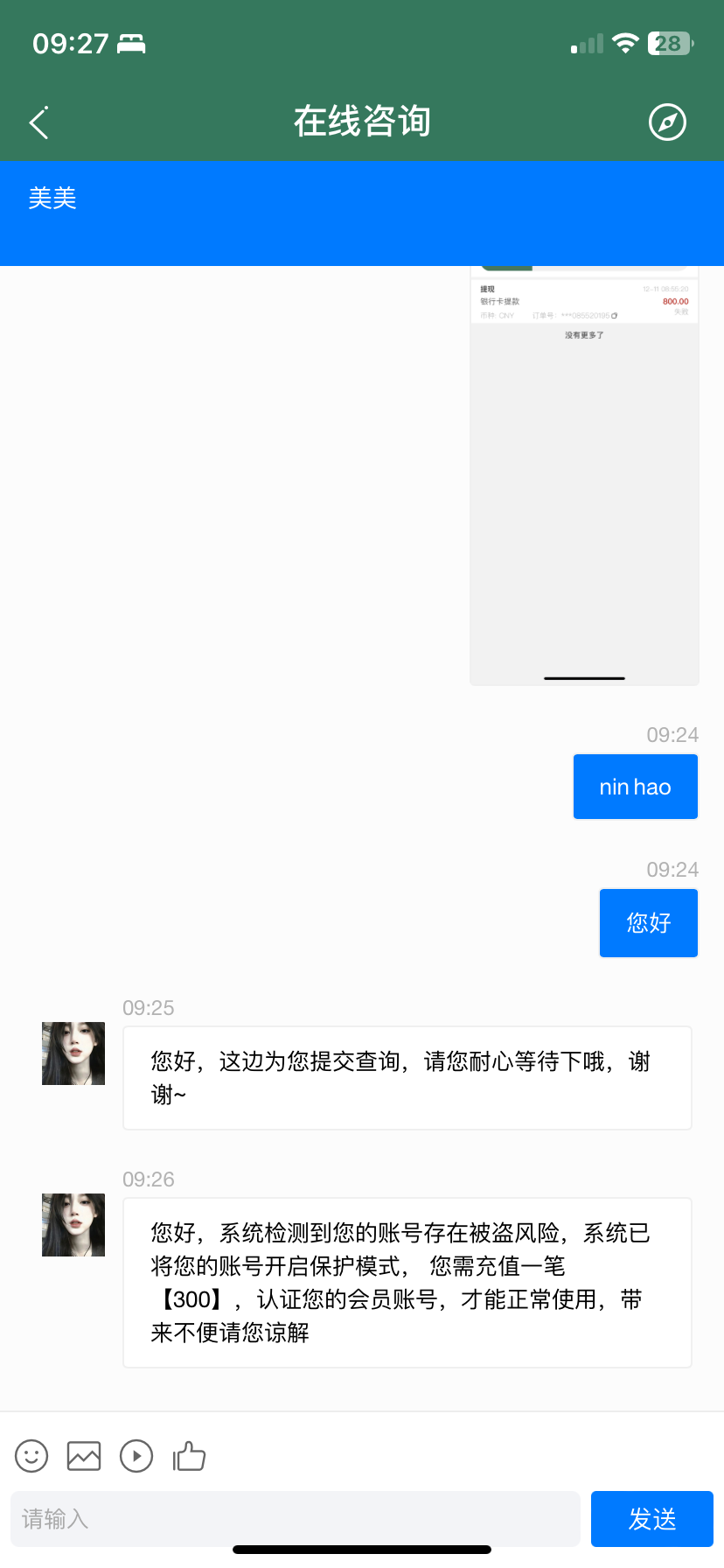Screen dimensions: 724x1568
Task: Select the 09:26 account risk message
Action: 406,1282
